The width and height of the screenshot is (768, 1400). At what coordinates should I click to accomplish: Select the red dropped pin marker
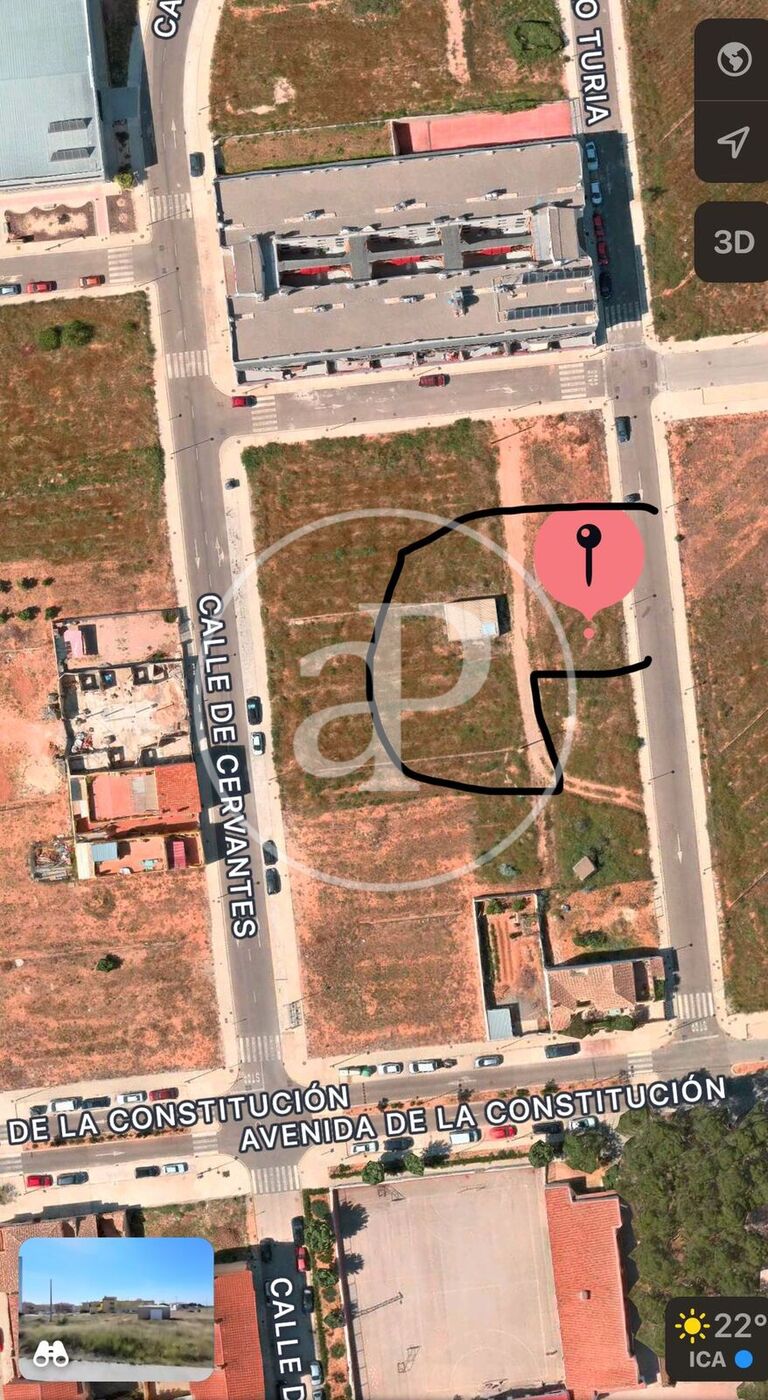point(588,558)
